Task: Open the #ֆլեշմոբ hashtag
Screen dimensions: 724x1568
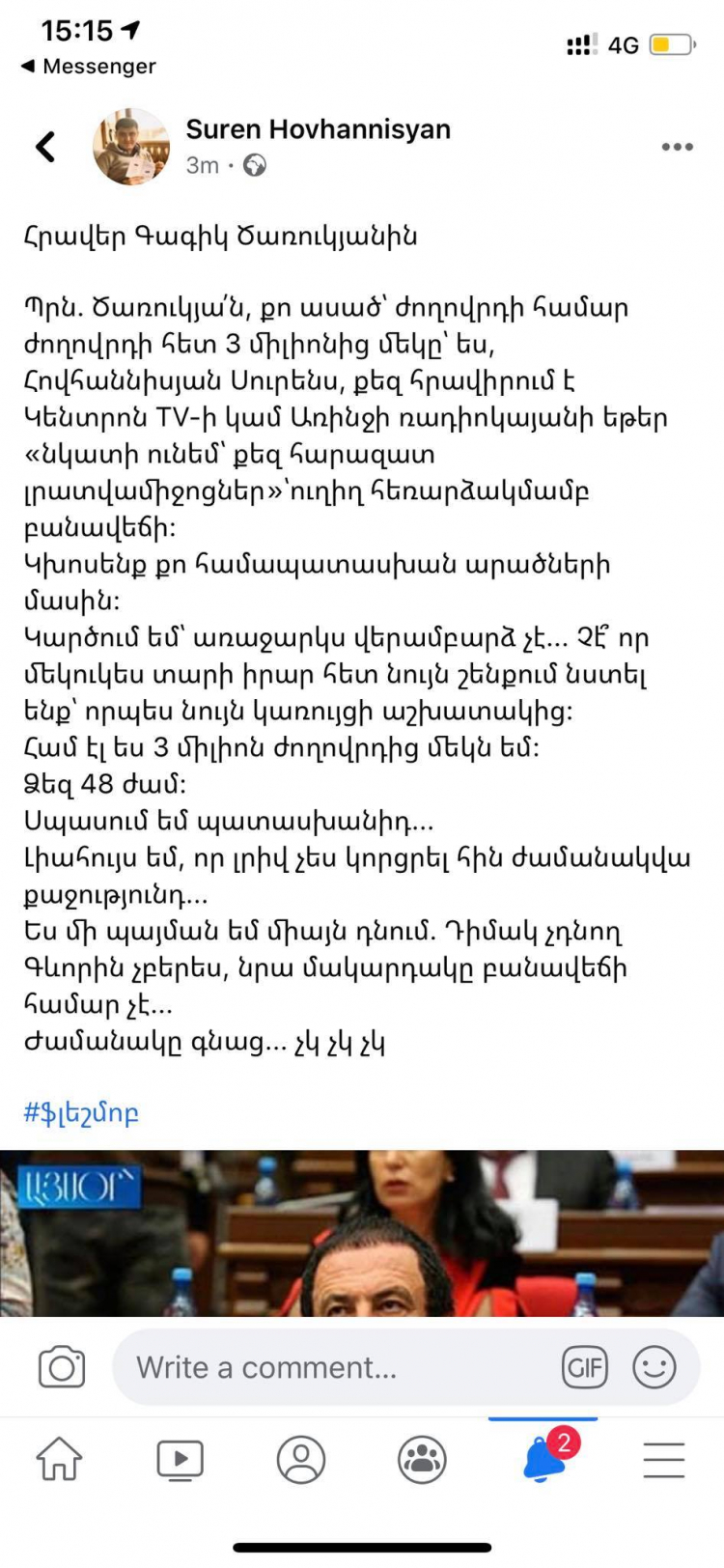Action: click(x=81, y=1112)
